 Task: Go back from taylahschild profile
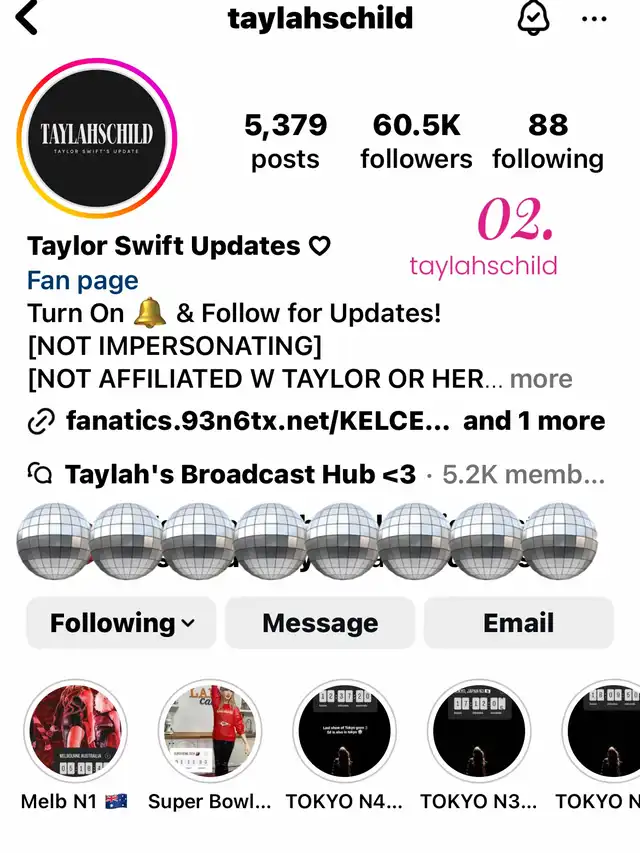(x=27, y=19)
